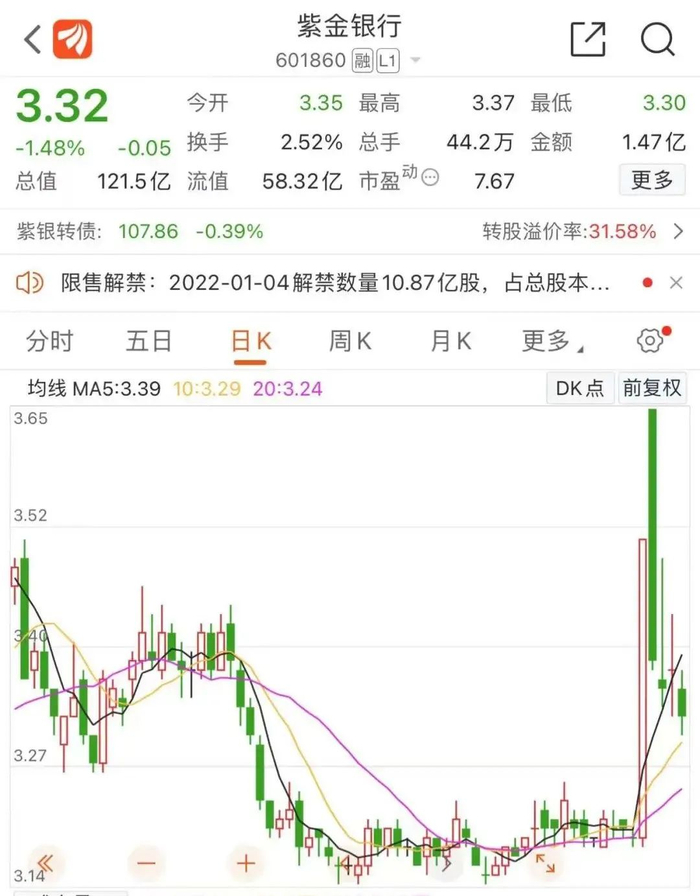Screen dimensions: 700x896
Task: Open the 紫银转债 convertible bond row
Action: 350,232
